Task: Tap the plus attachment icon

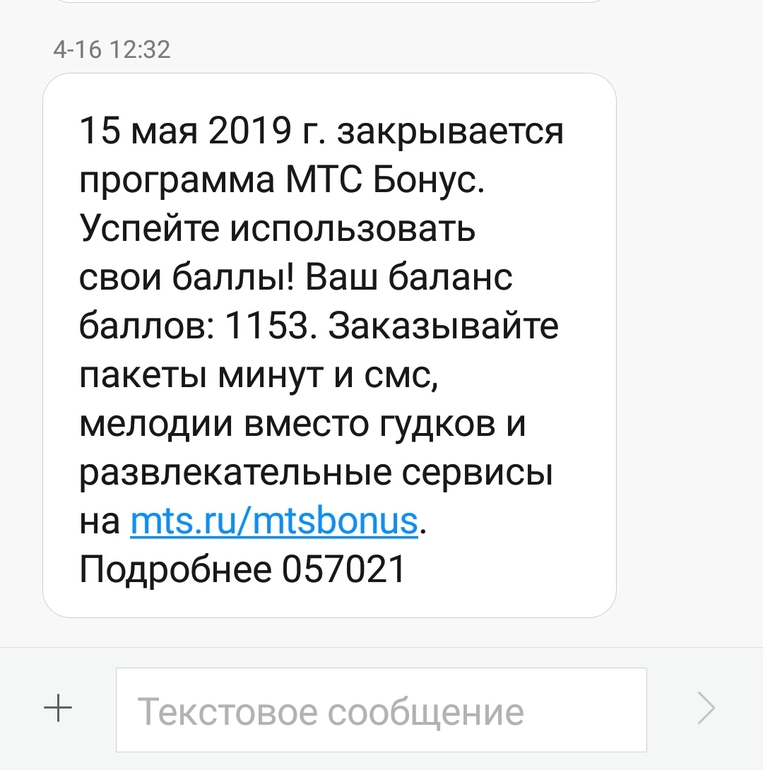Action: click(x=59, y=709)
